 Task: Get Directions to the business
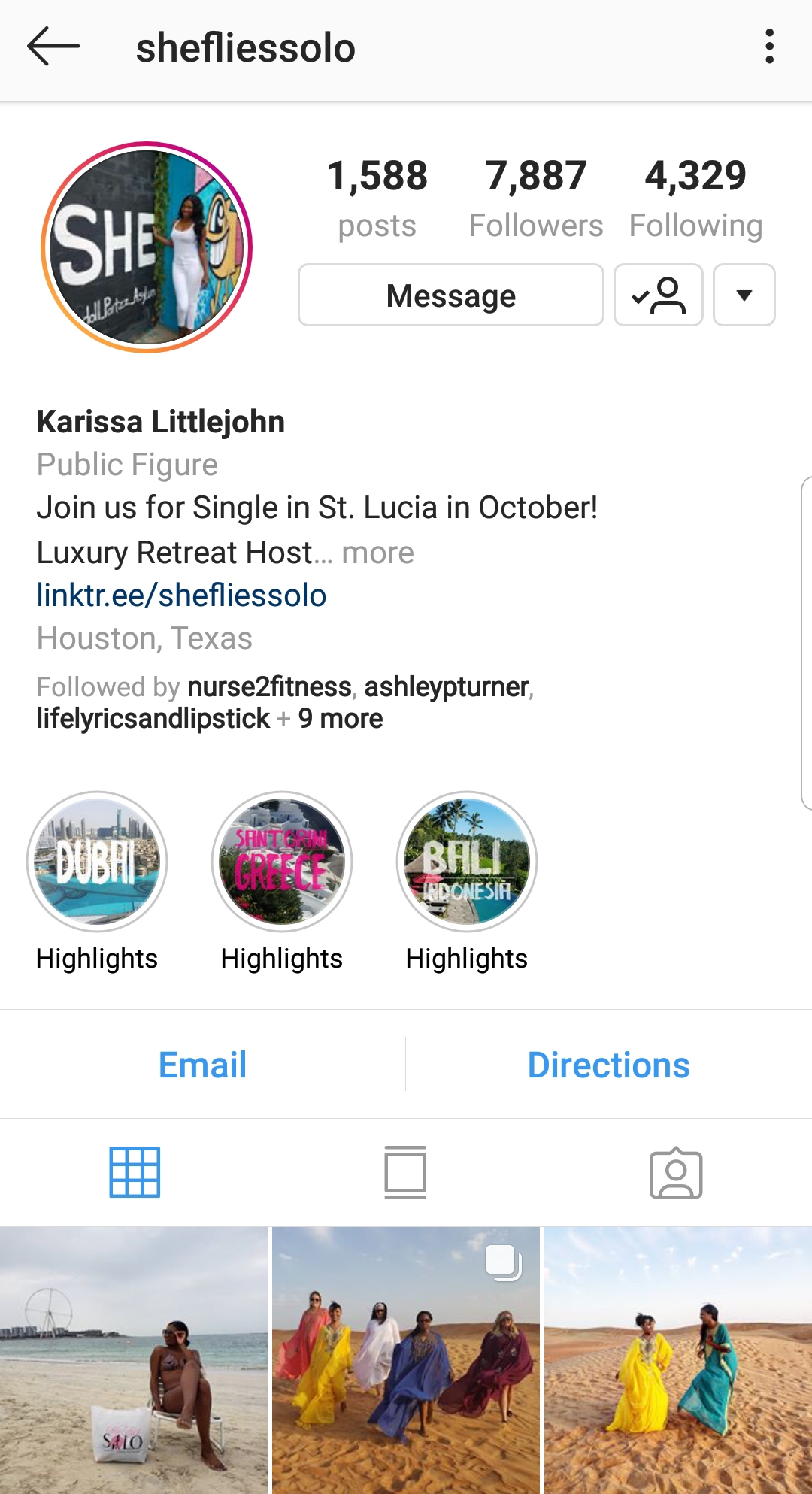click(x=608, y=1065)
